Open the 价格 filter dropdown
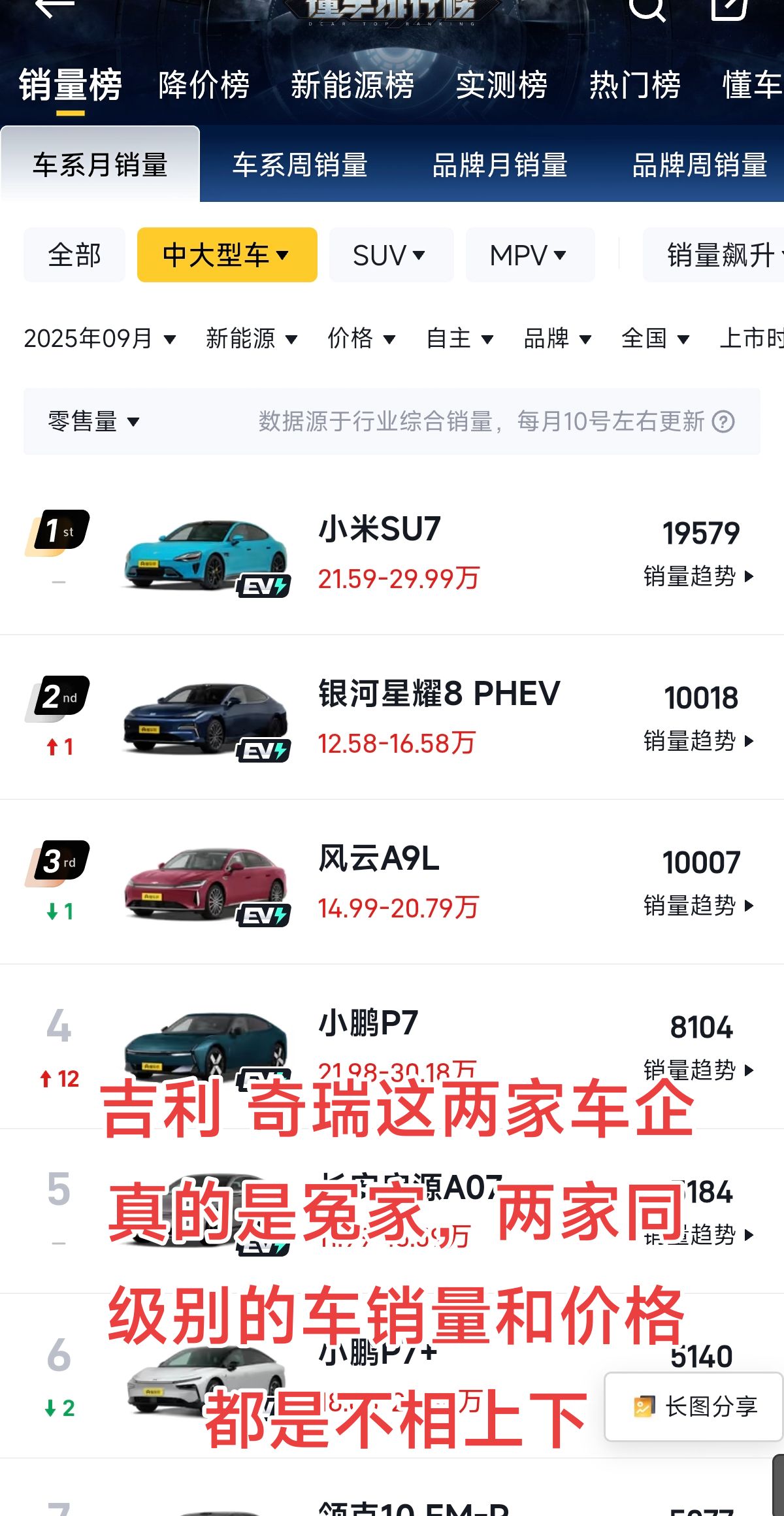 361,338
